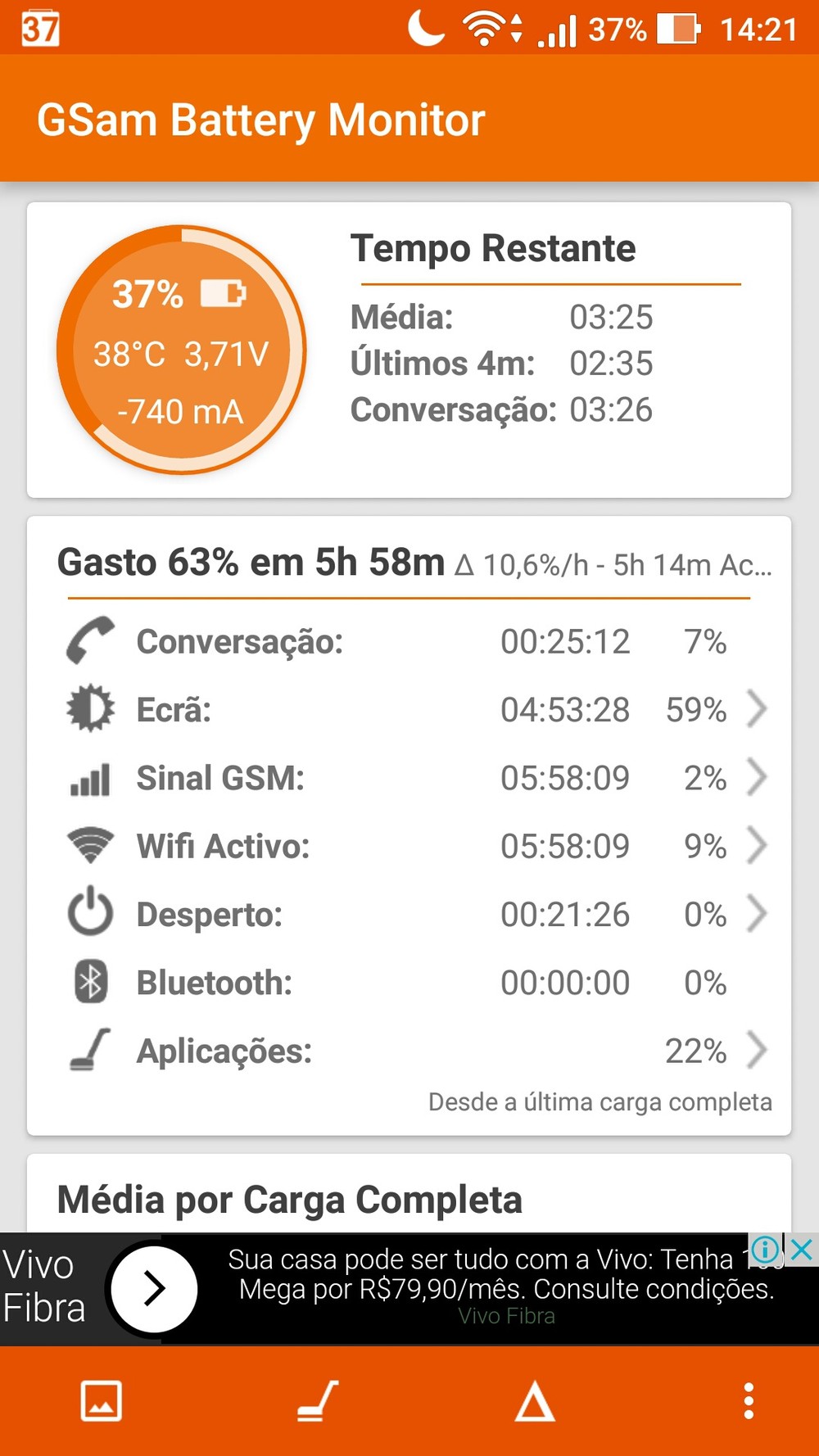This screenshot has width=819, height=1456.
Task: Tap the triangle icon in bottom bar
Action: [534, 1400]
